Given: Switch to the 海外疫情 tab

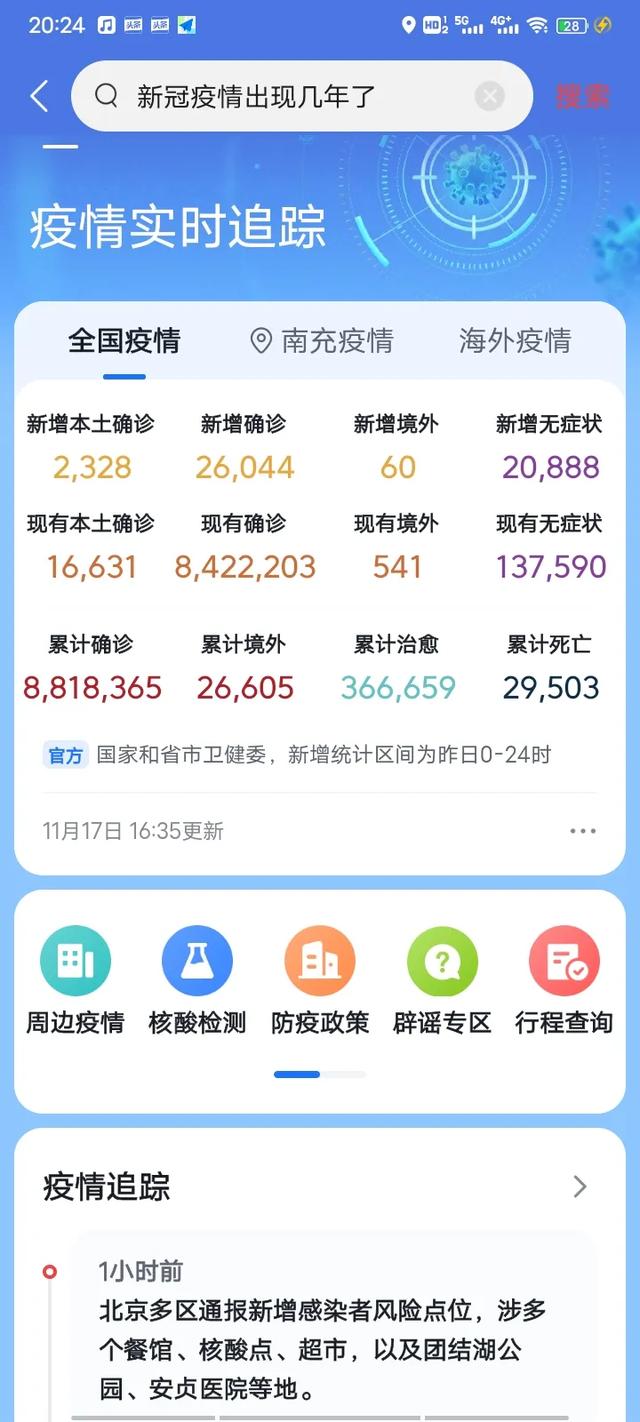Looking at the screenshot, I should pos(514,341).
